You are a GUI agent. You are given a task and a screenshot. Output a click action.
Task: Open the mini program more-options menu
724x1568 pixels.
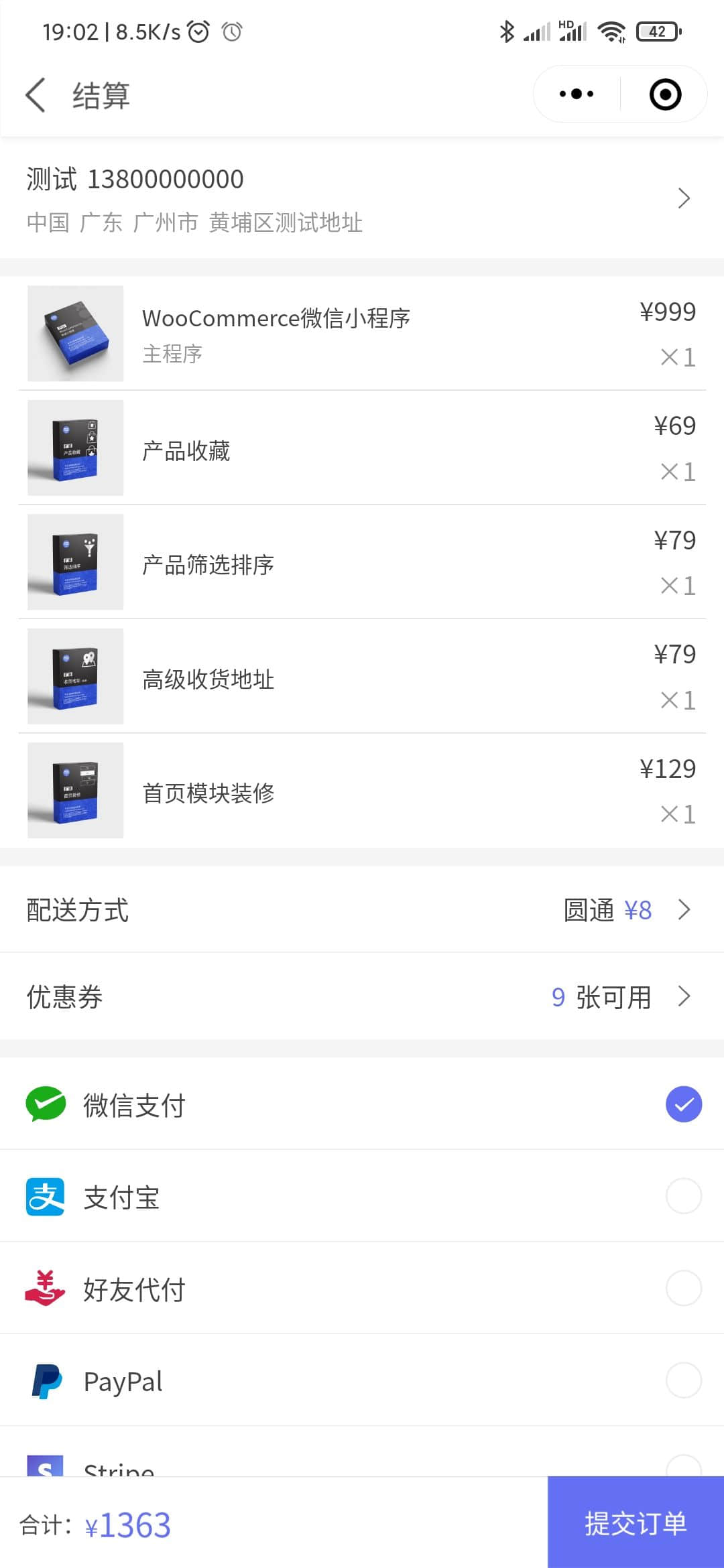(577, 94)
